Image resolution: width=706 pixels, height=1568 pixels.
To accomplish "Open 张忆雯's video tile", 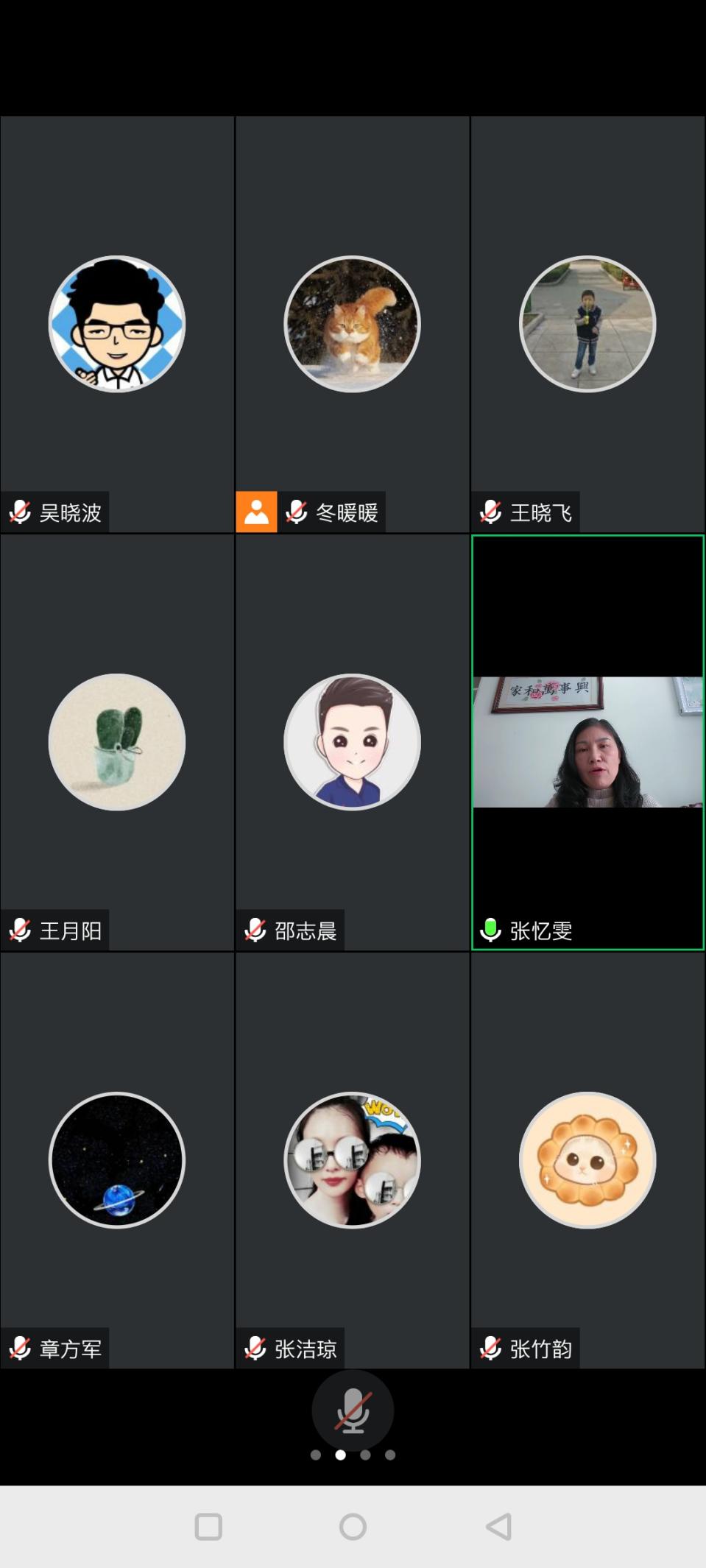I will 587,742.
